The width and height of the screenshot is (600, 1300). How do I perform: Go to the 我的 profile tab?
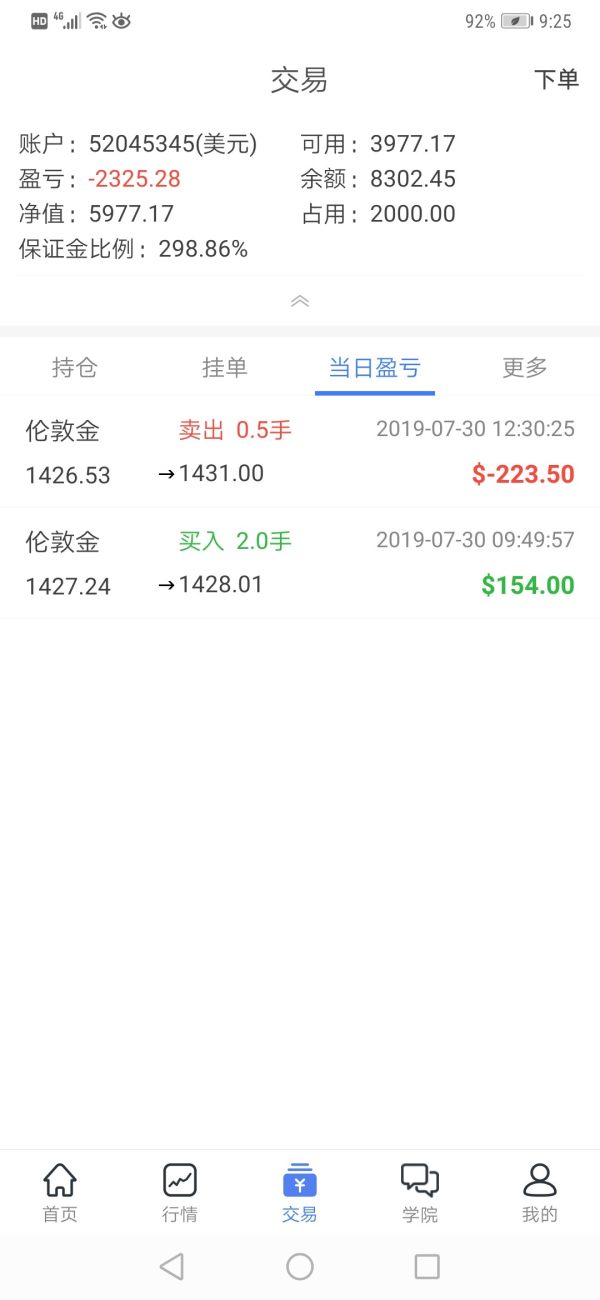[540, 1193]
